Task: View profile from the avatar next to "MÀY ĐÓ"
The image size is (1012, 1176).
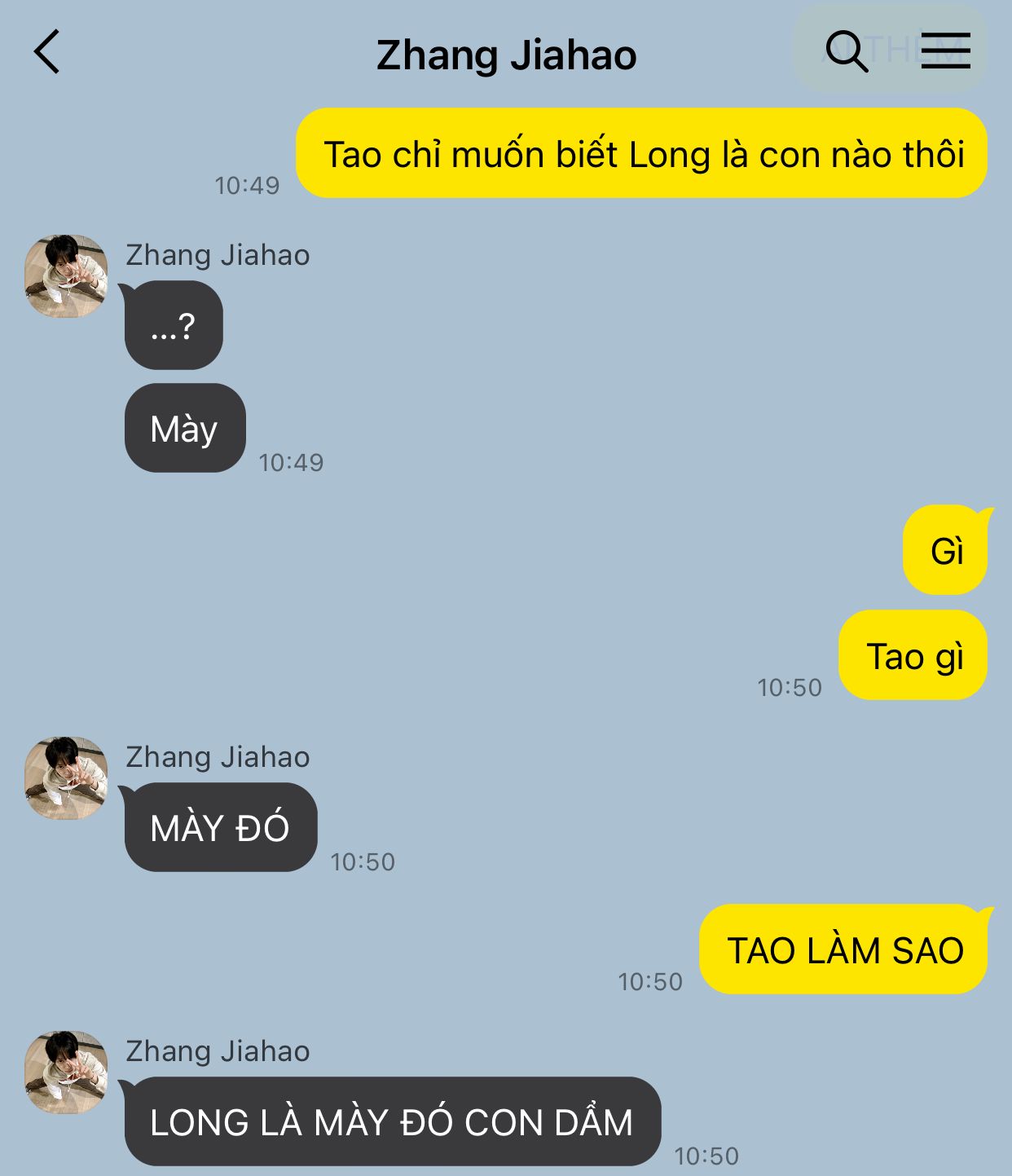Action: point(66,778)
